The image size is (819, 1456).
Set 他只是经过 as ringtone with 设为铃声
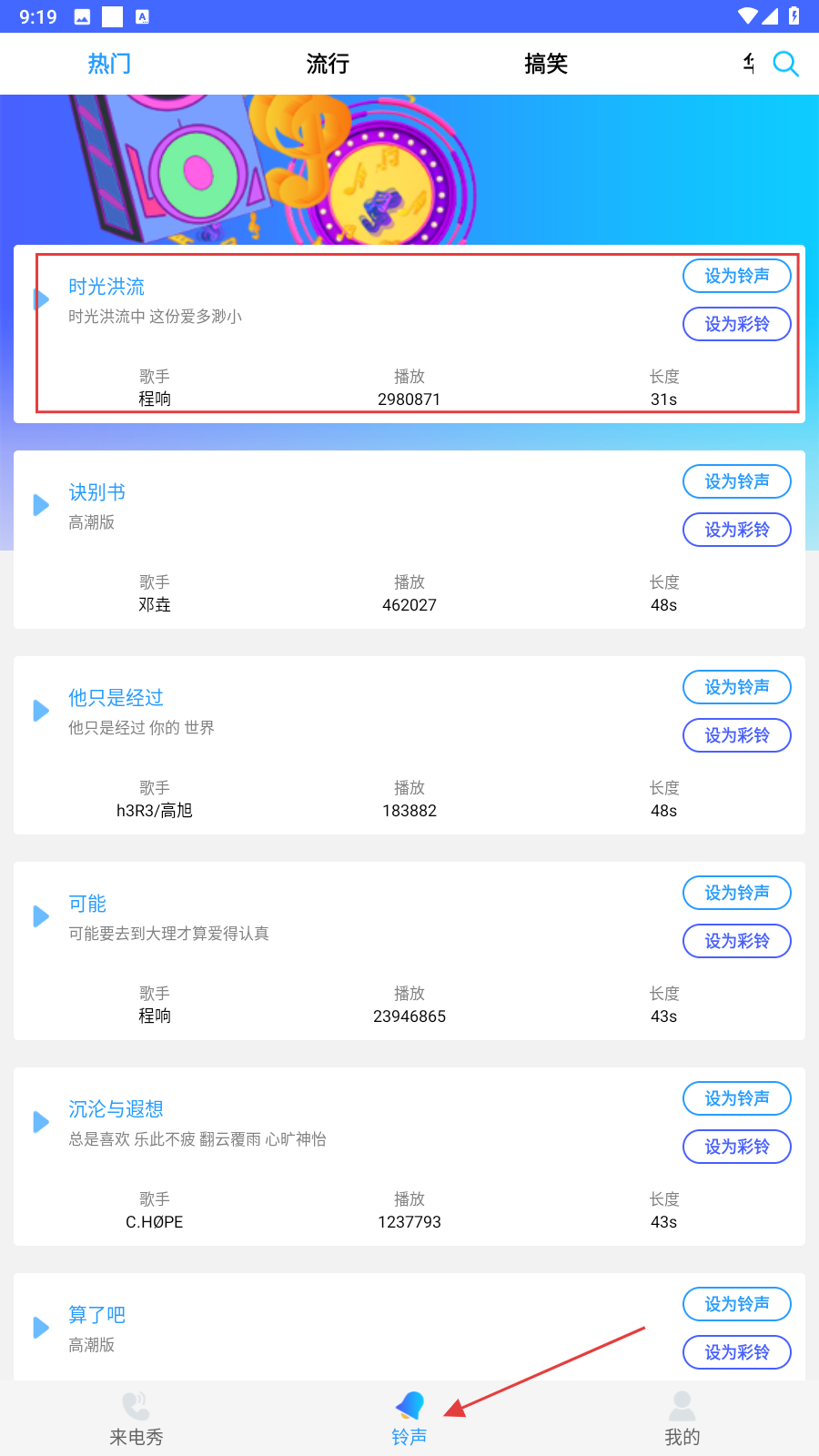pos(737,687)
